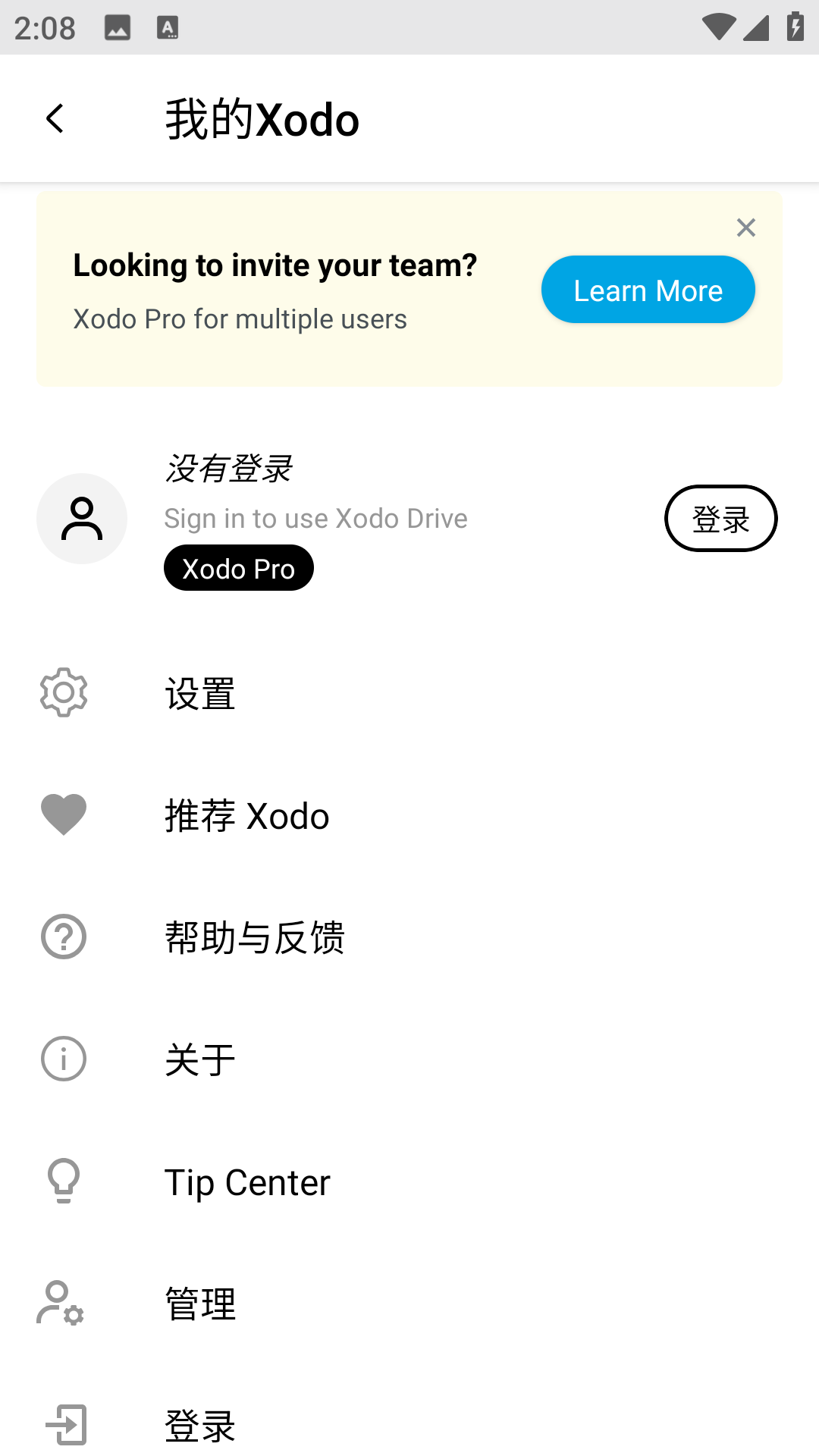Tap the back arrow in the header

[x=55, y=118]
